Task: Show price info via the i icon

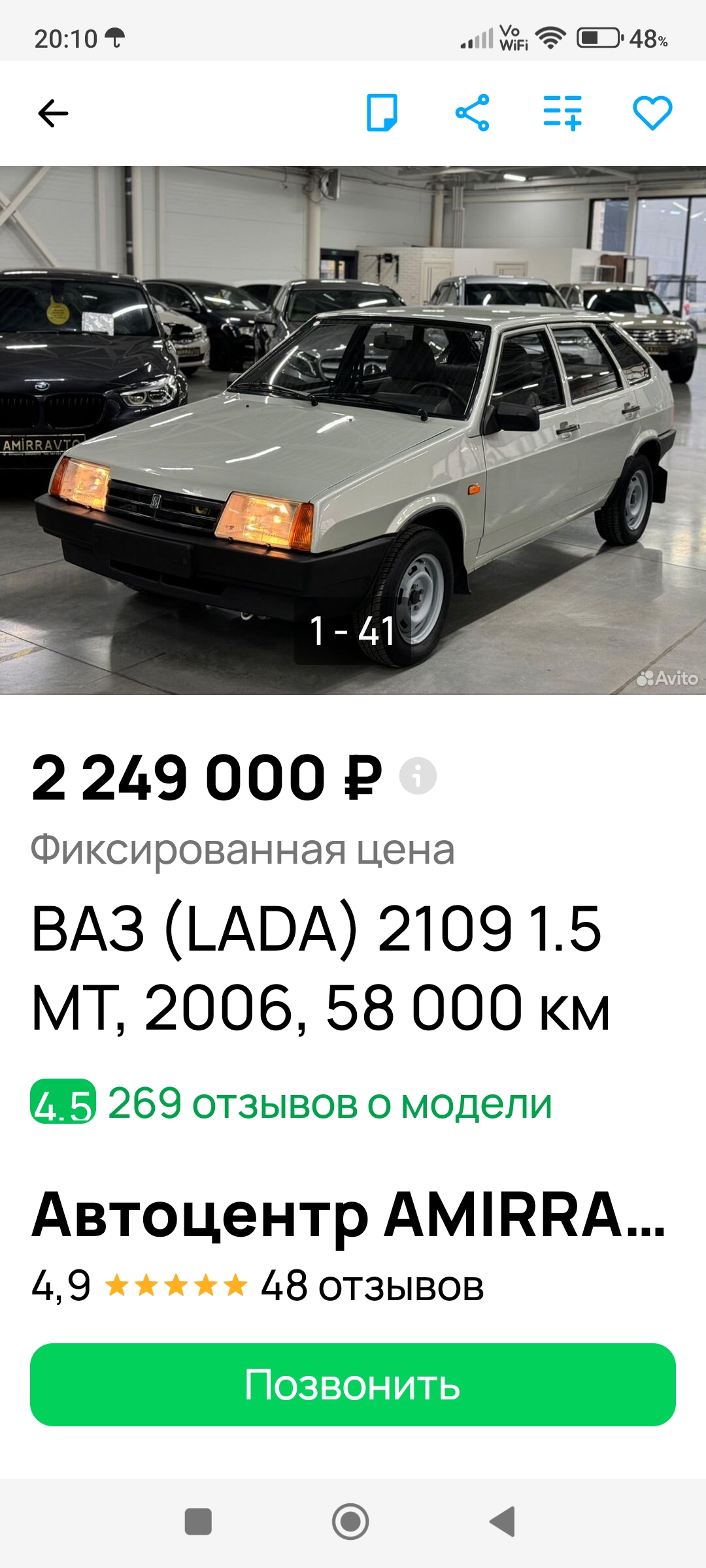Action: [x=418, y=776]
